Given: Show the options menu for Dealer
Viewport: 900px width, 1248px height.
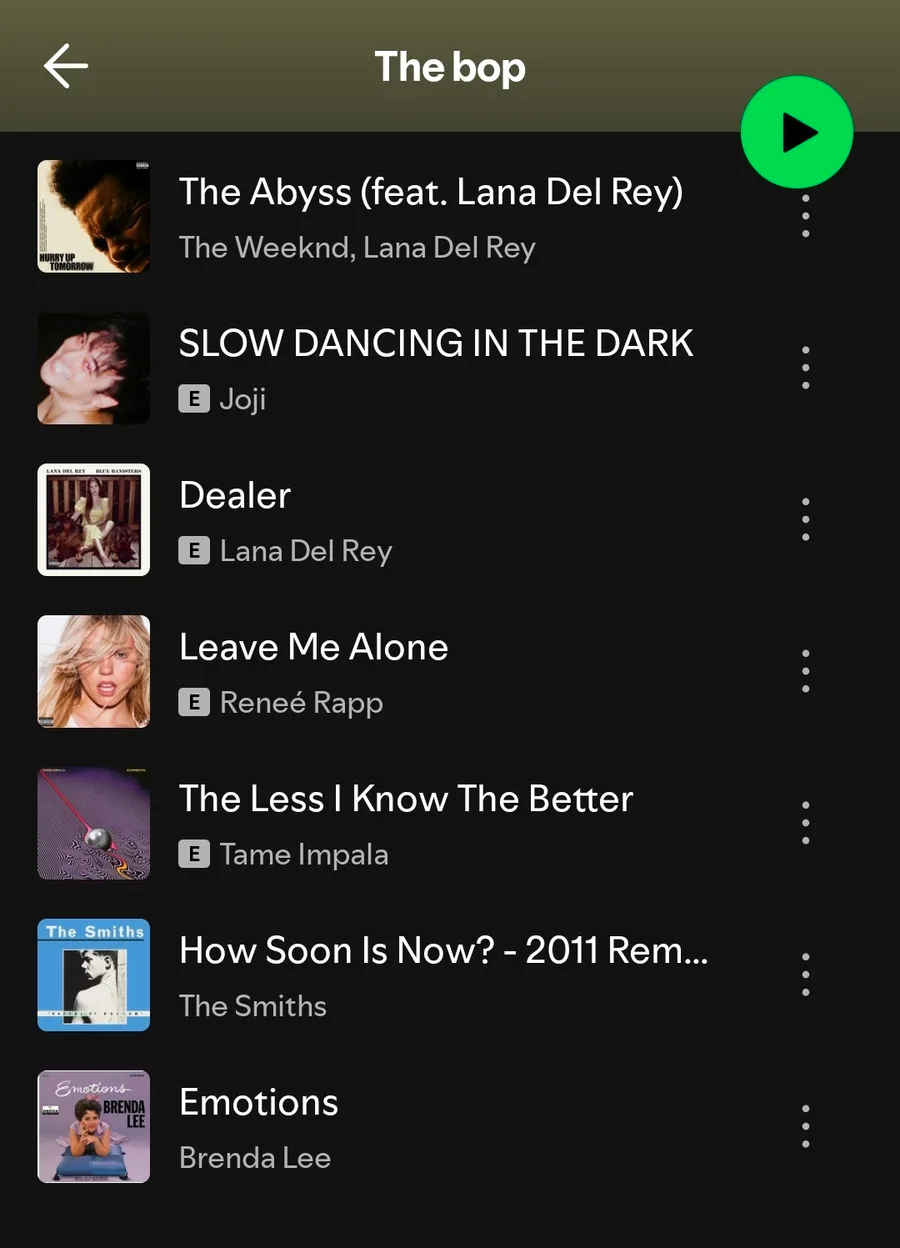Looking at the screenshot, I should (x=806, y=520).
